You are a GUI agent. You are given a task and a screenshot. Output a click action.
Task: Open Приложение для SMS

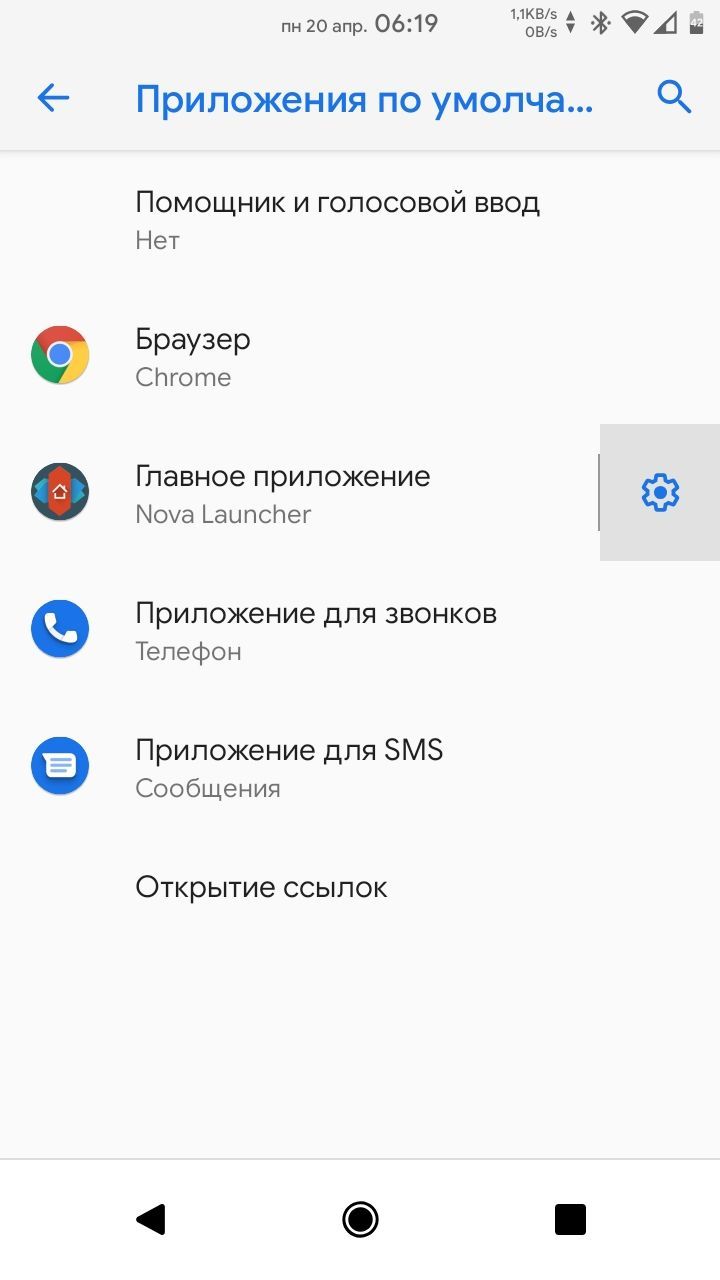pyautogui.click(x=360, y=768)
